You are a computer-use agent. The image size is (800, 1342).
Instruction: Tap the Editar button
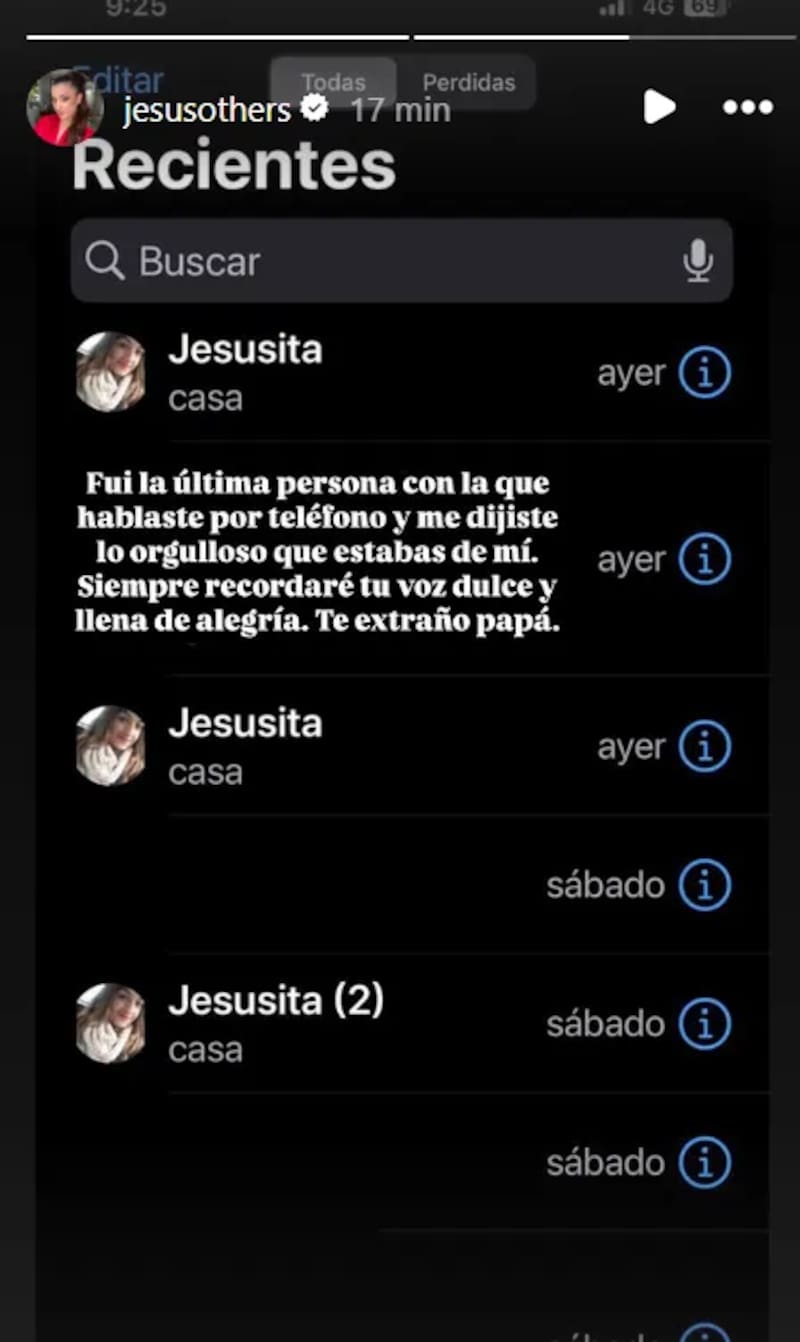point(118,79)
